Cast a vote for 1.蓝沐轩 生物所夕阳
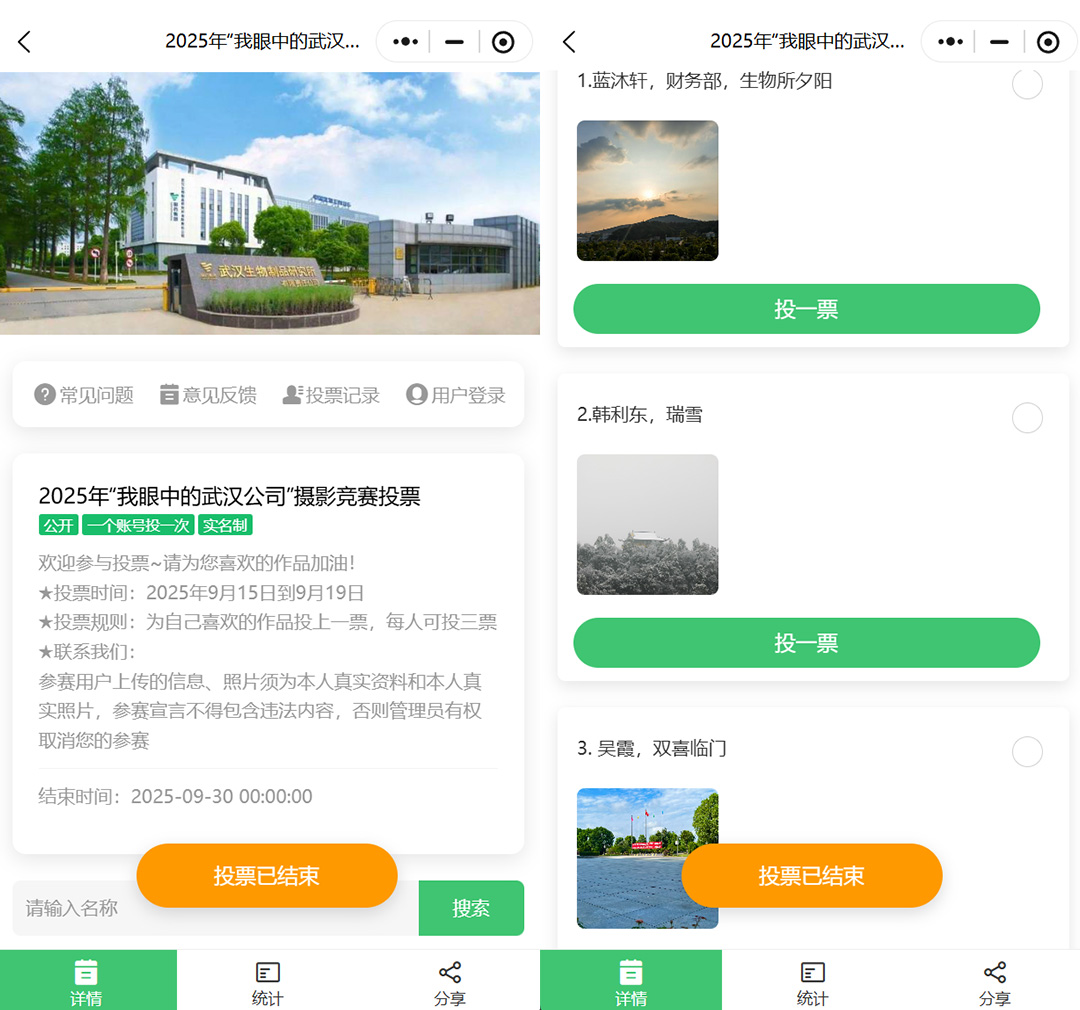This screenshot has height=1010, width=1080. pos(806,309)
